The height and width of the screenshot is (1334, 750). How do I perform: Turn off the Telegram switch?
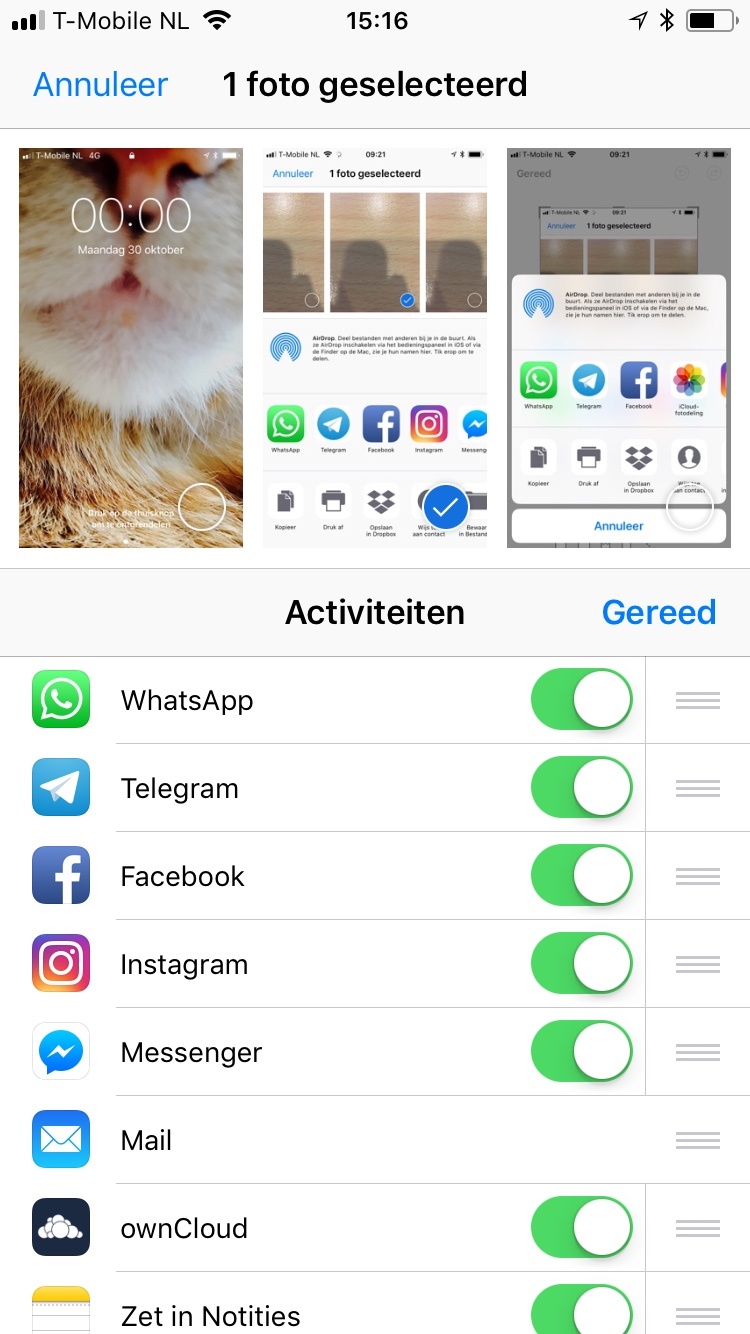(582, 788)
